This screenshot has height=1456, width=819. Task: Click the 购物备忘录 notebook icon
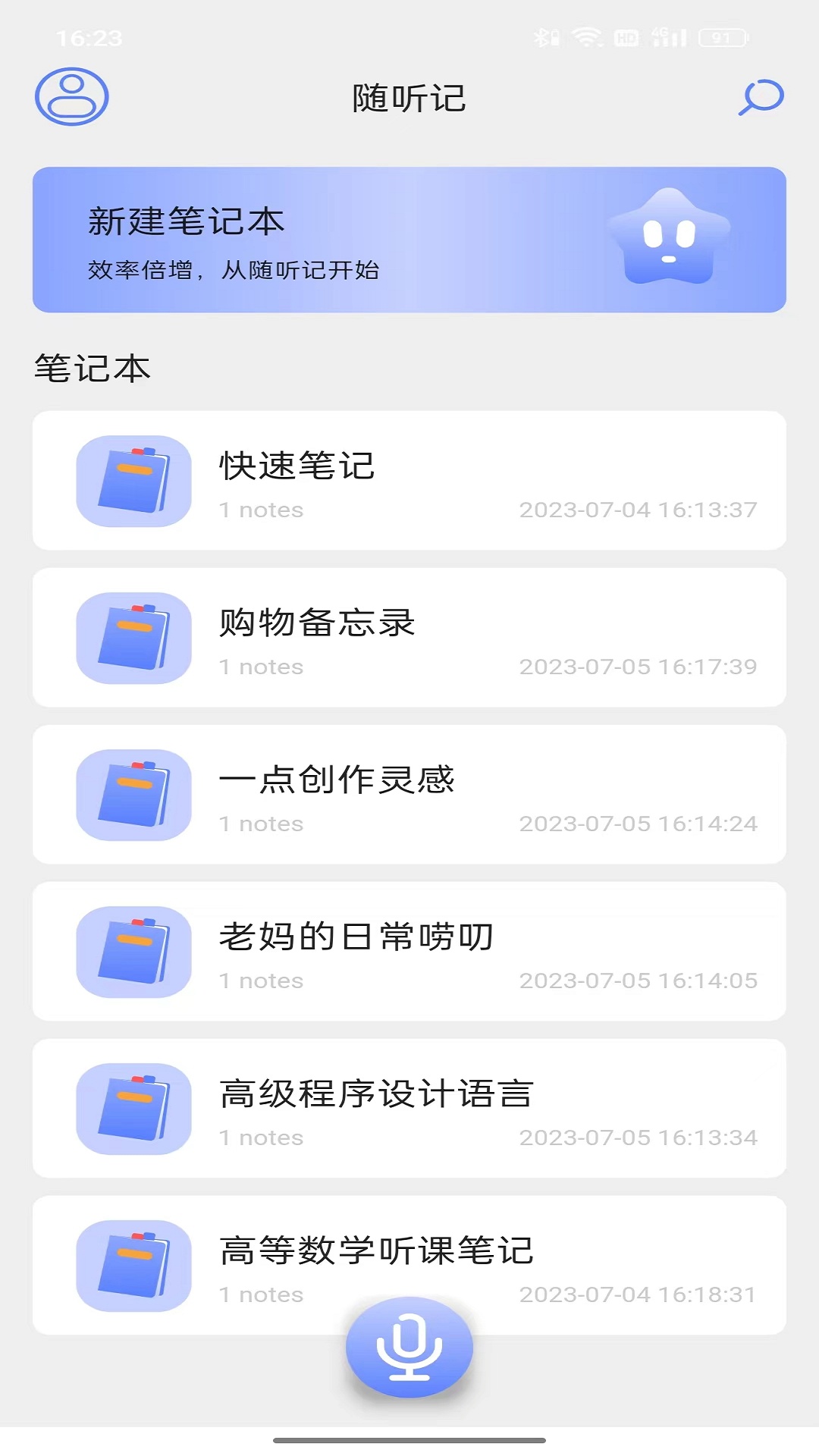(133, 638)
